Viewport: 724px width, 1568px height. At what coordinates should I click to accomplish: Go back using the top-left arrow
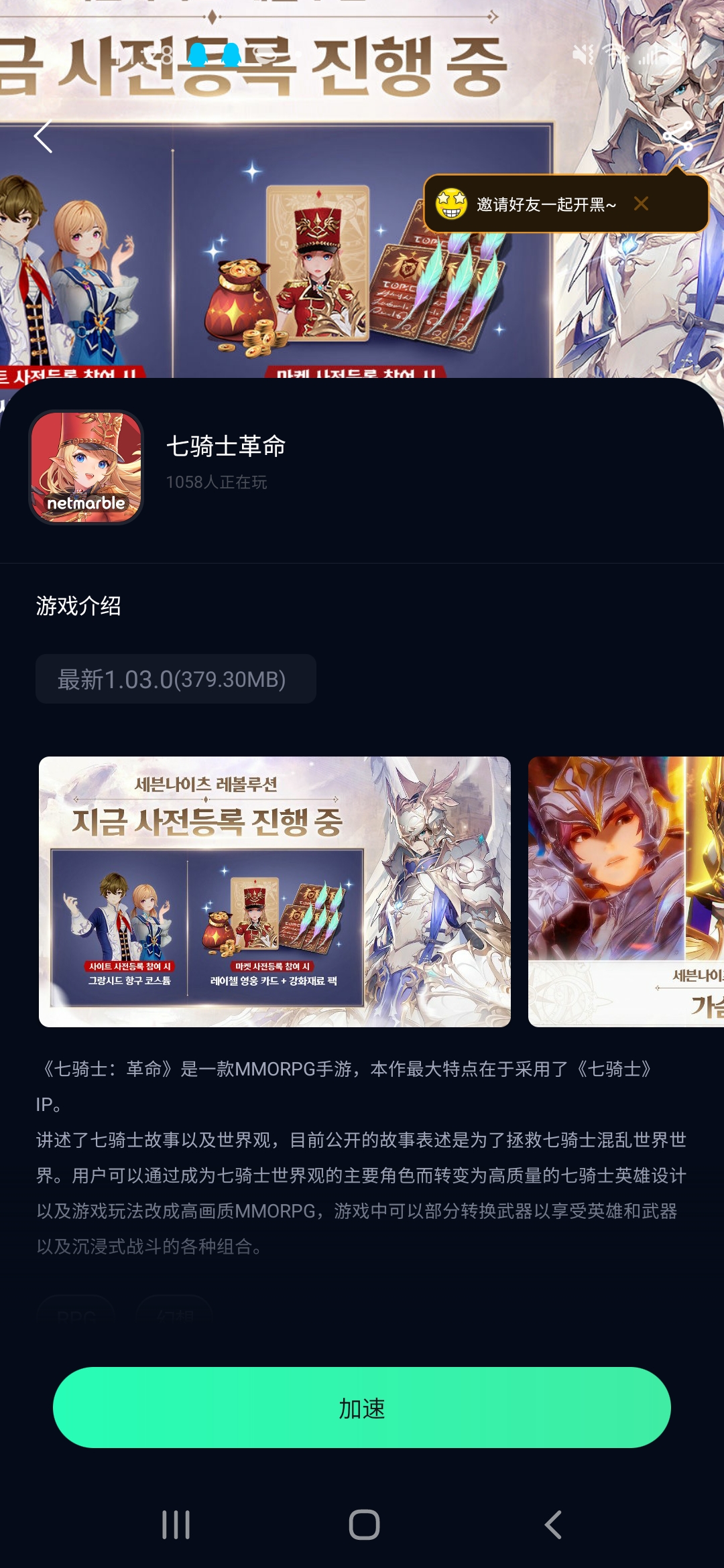(x=44, y=137)
